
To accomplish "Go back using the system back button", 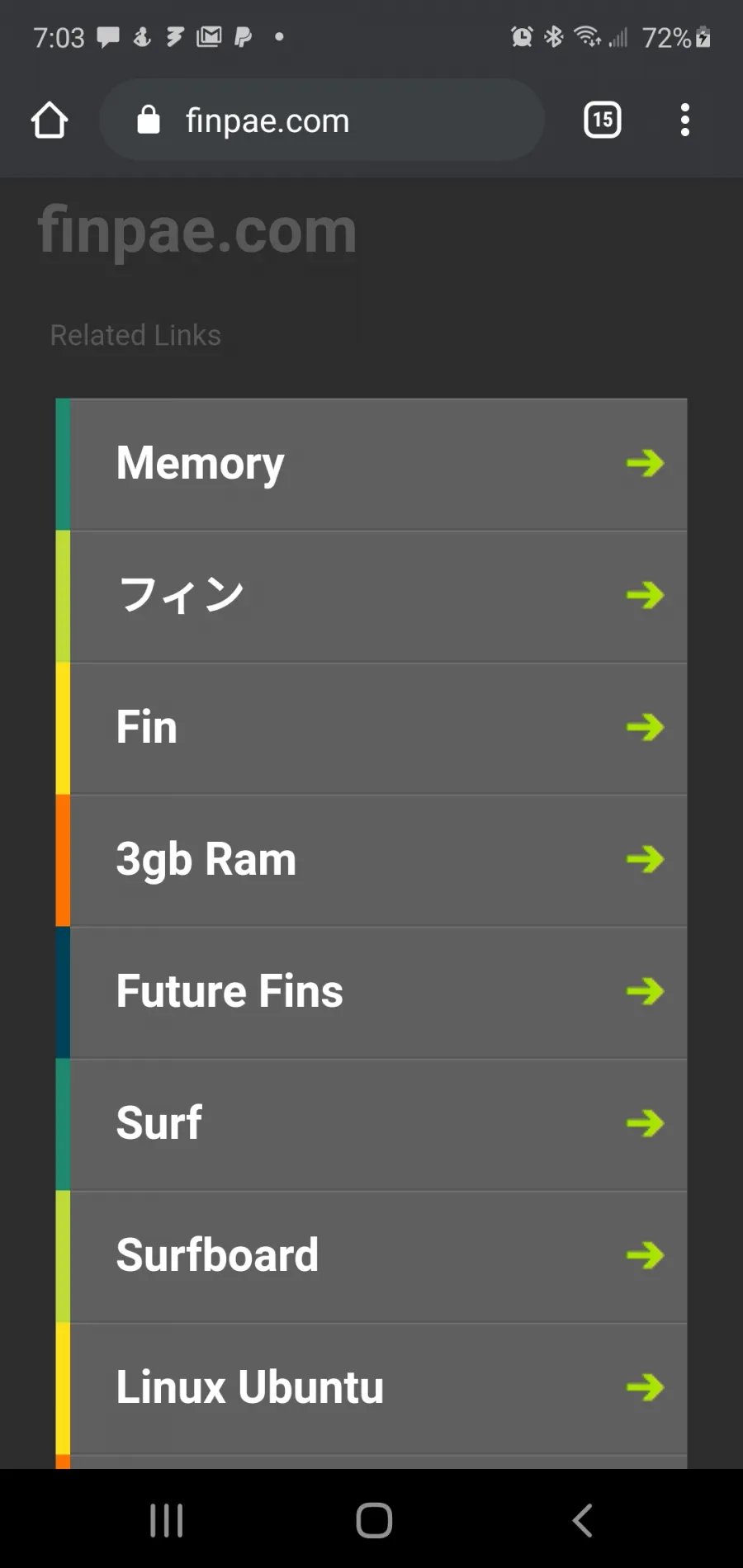I will 583,1520.
